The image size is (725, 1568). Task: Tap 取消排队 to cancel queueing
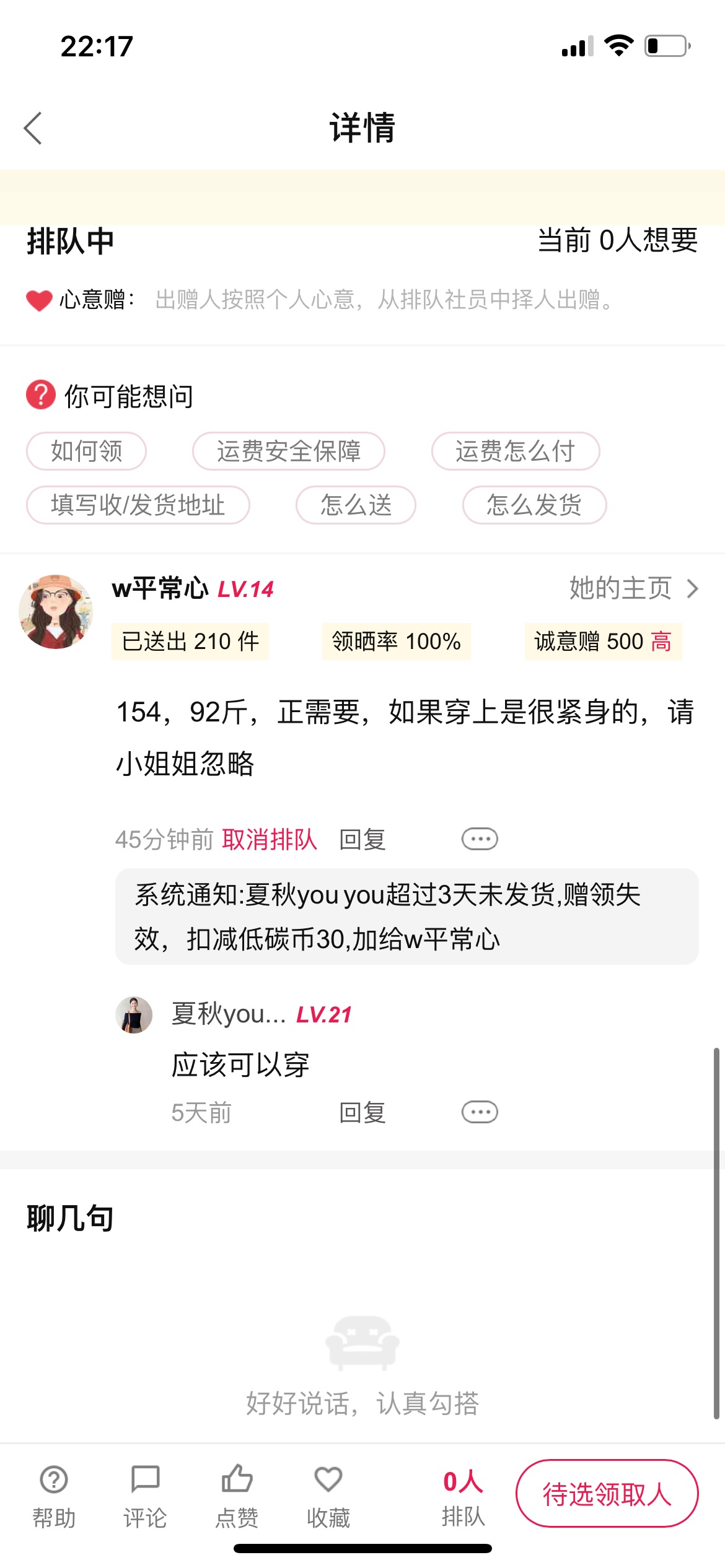pyautogui.click(x=270, y=840)
